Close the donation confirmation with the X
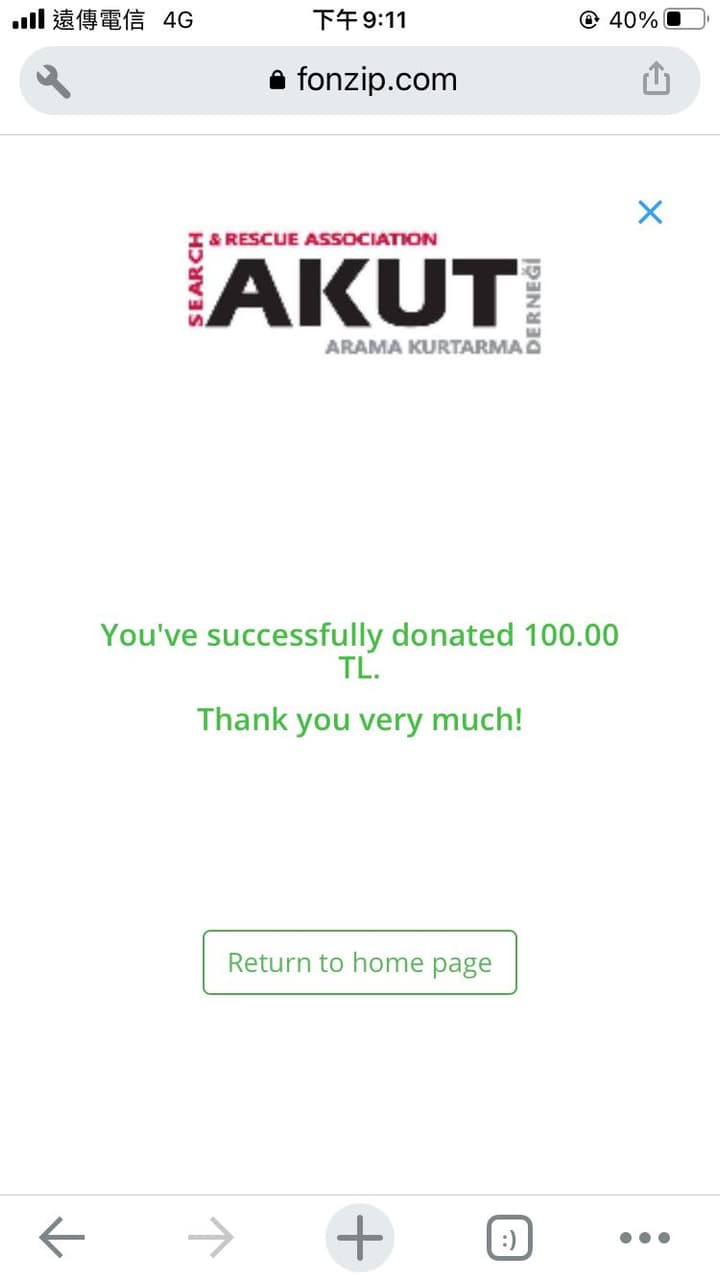The height and width of the screenshot is (1280, 720). coord(650,212)
